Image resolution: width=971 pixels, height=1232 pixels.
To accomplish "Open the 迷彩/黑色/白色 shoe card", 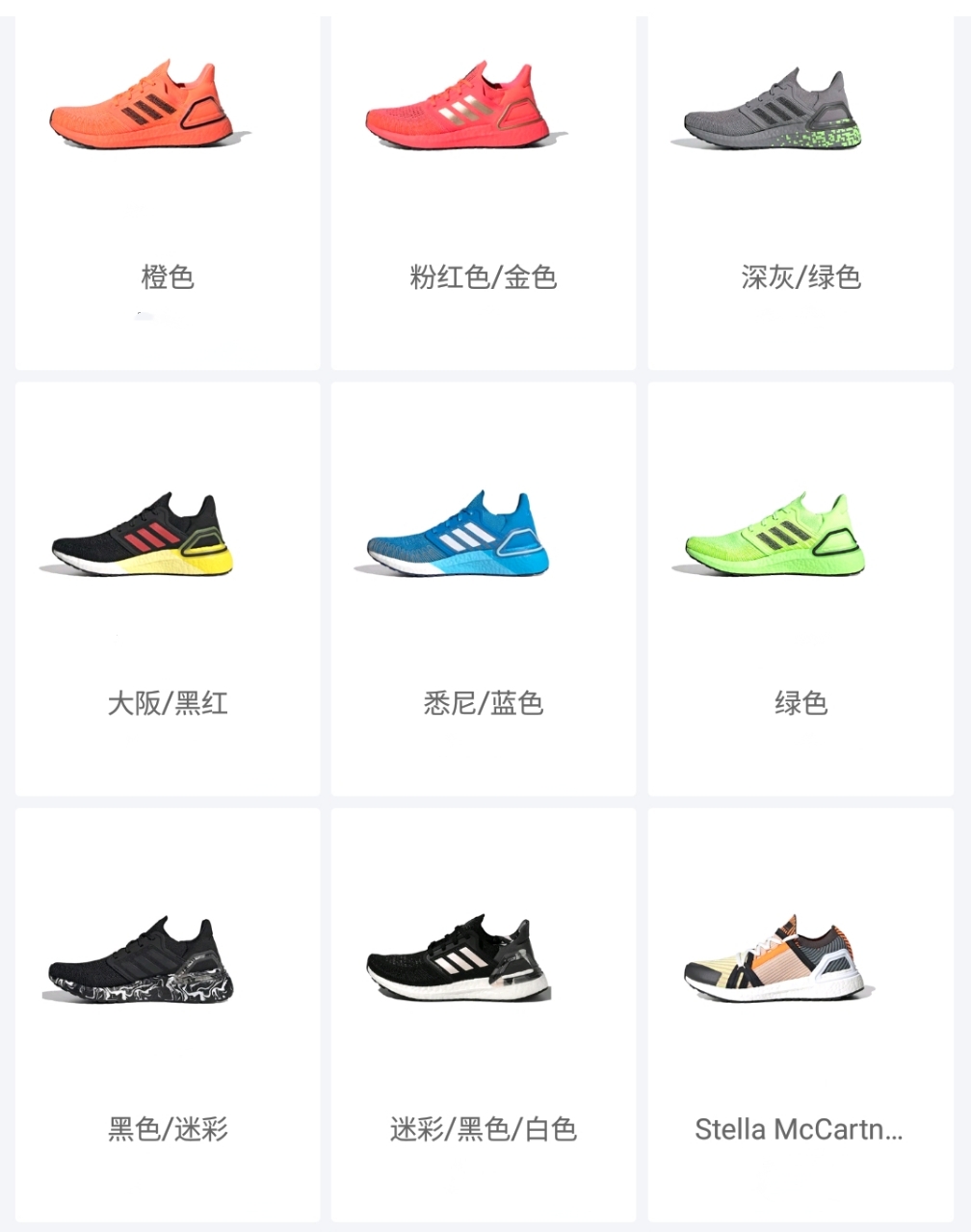I will 484,1013.
